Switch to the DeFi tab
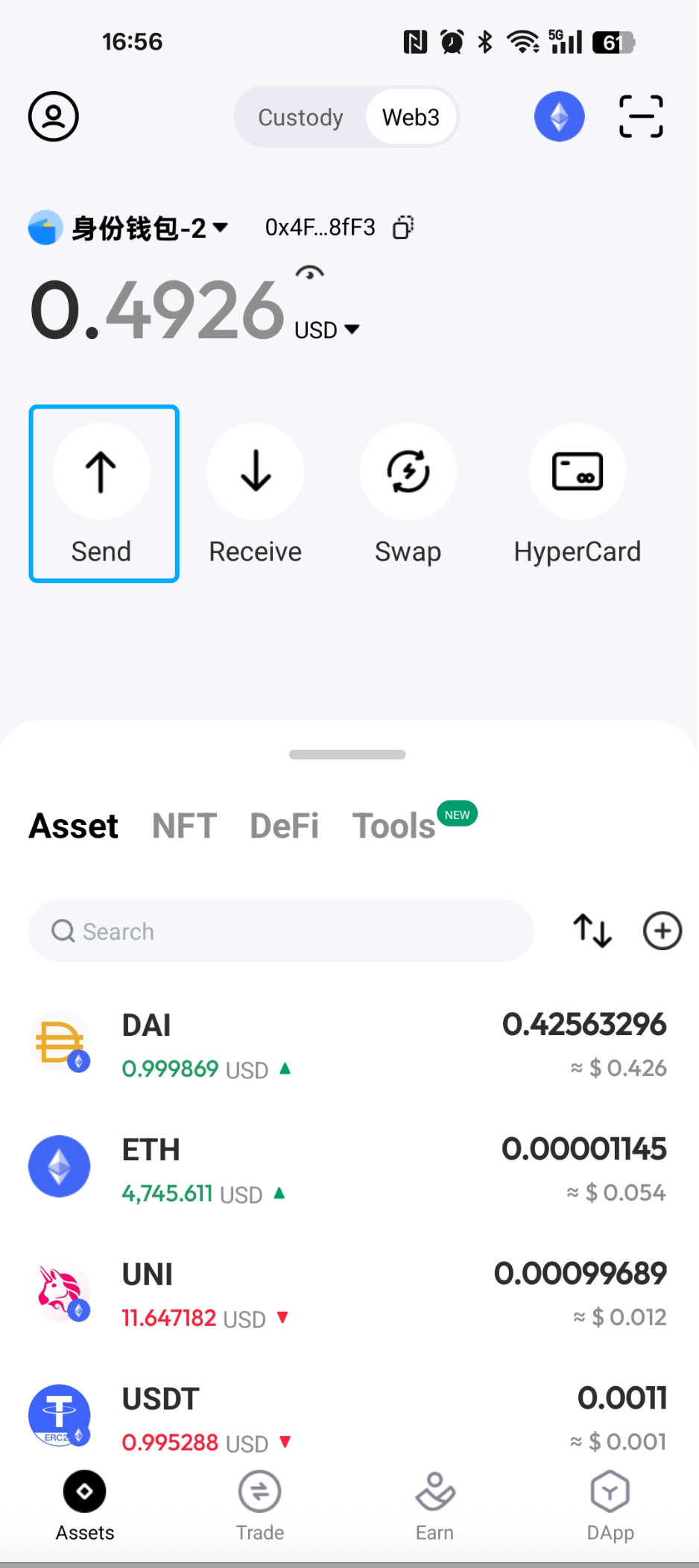699x1568 pixels. [x=284, y=826]
